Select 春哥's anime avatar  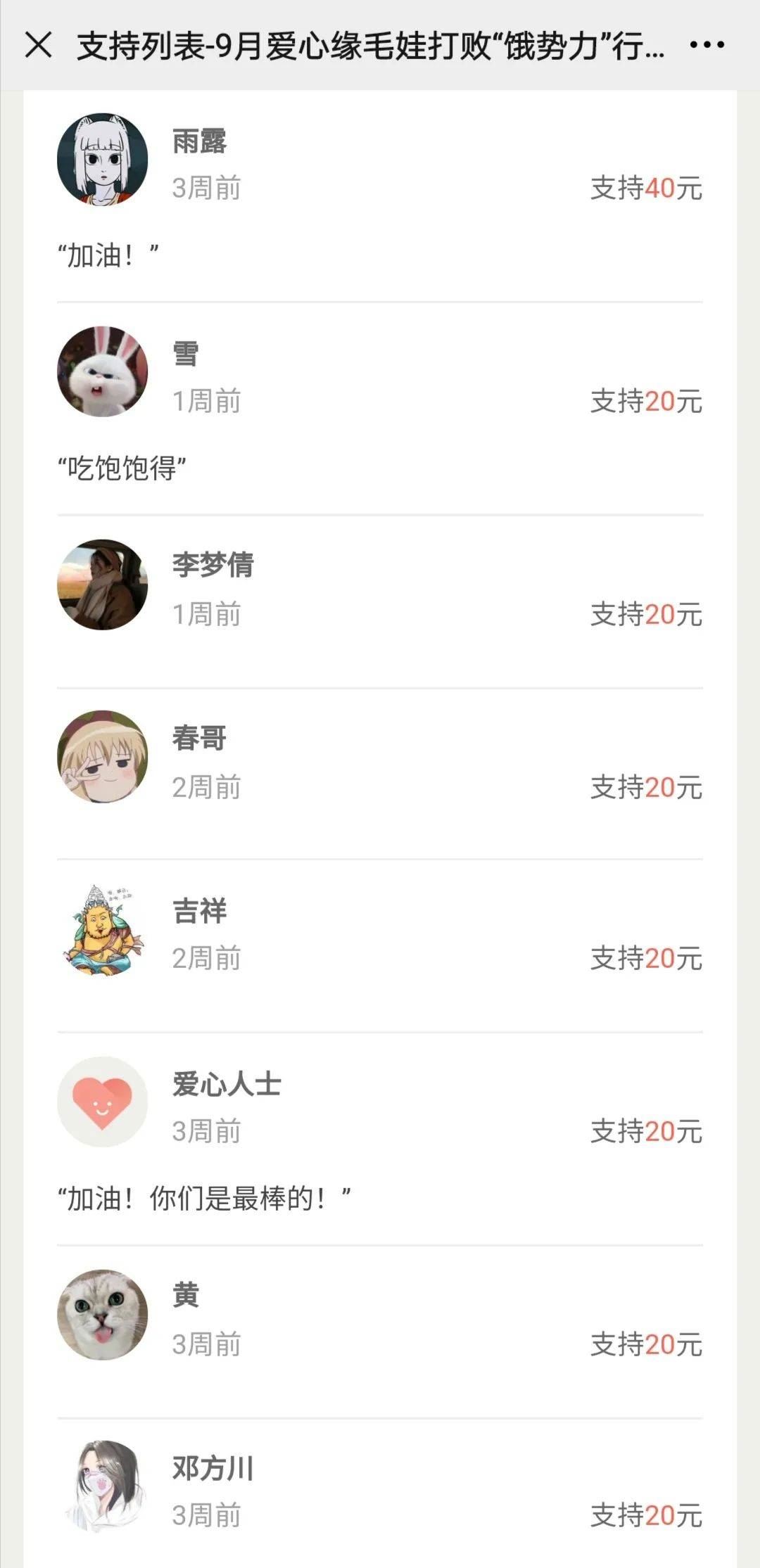tap(102, 756)
